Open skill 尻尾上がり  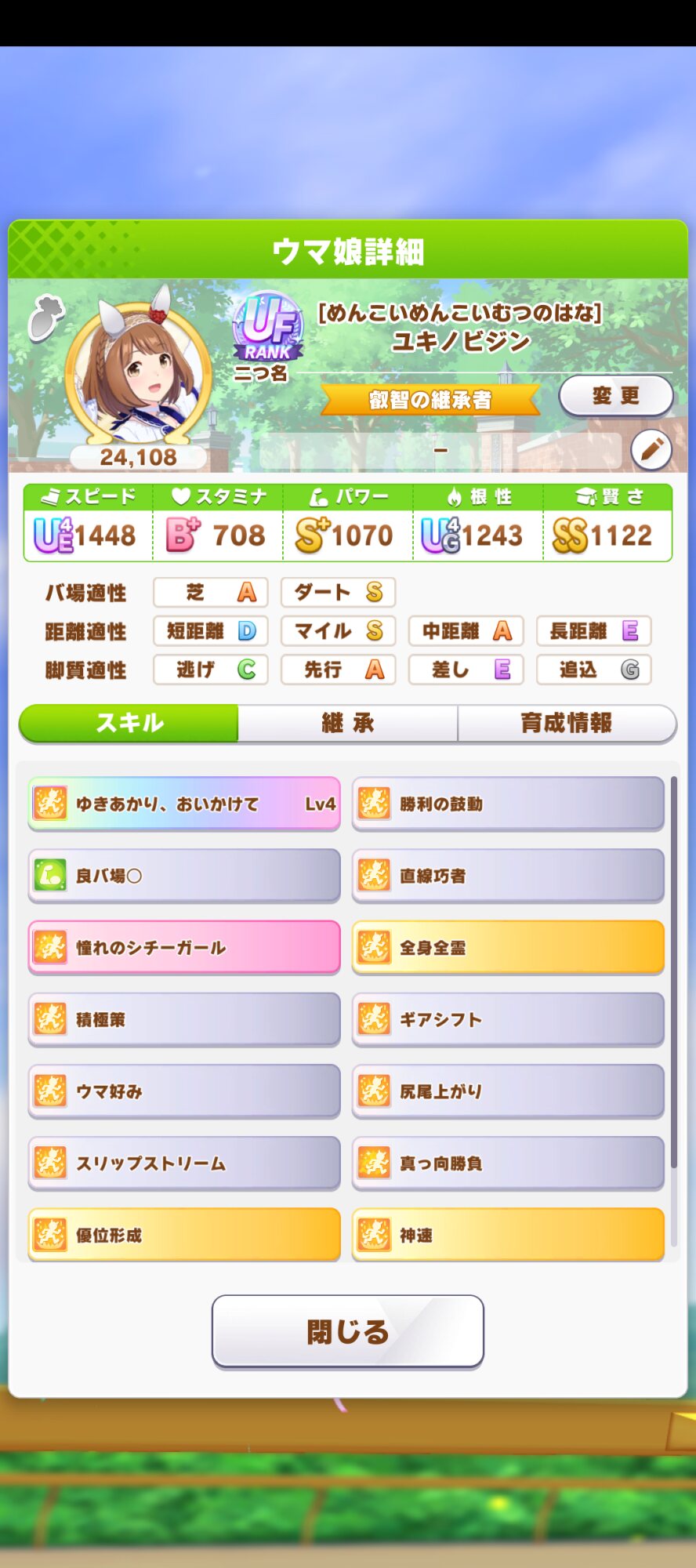pos(508,1091)
